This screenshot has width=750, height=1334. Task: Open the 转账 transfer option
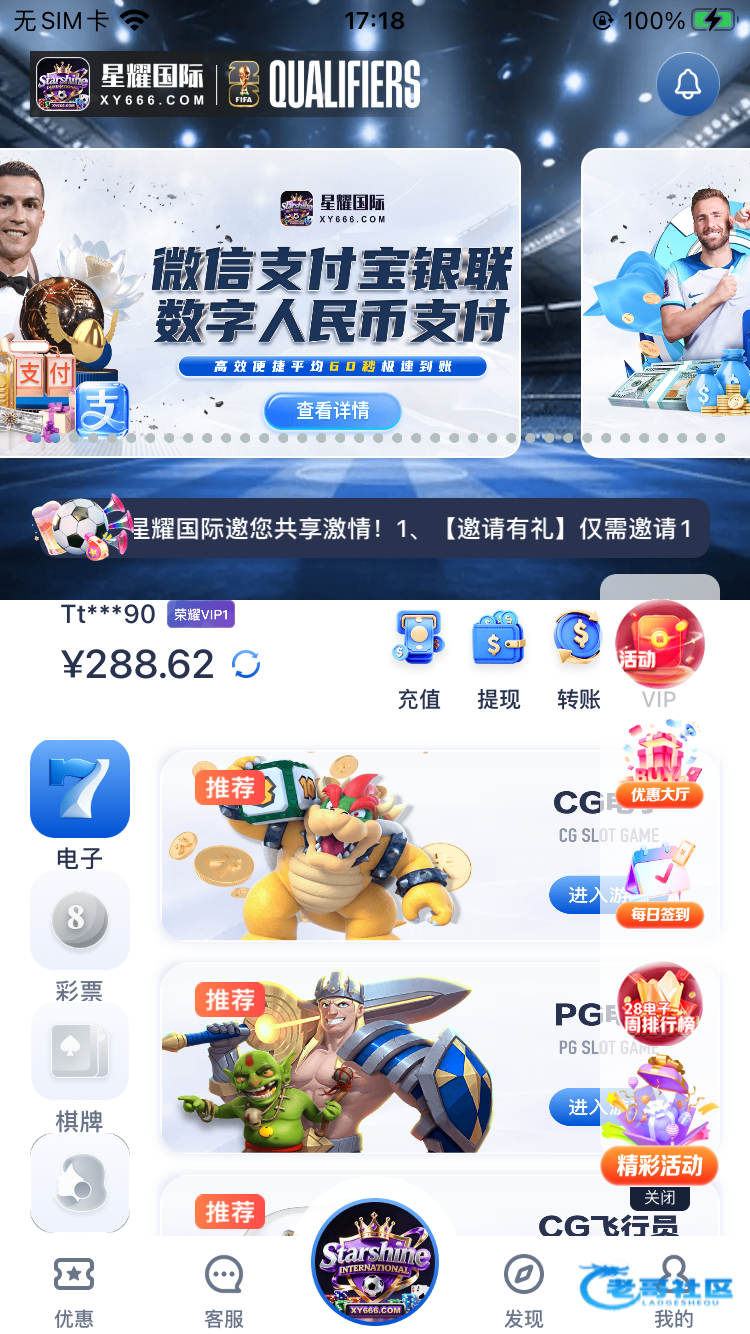(x=578, y=660)
